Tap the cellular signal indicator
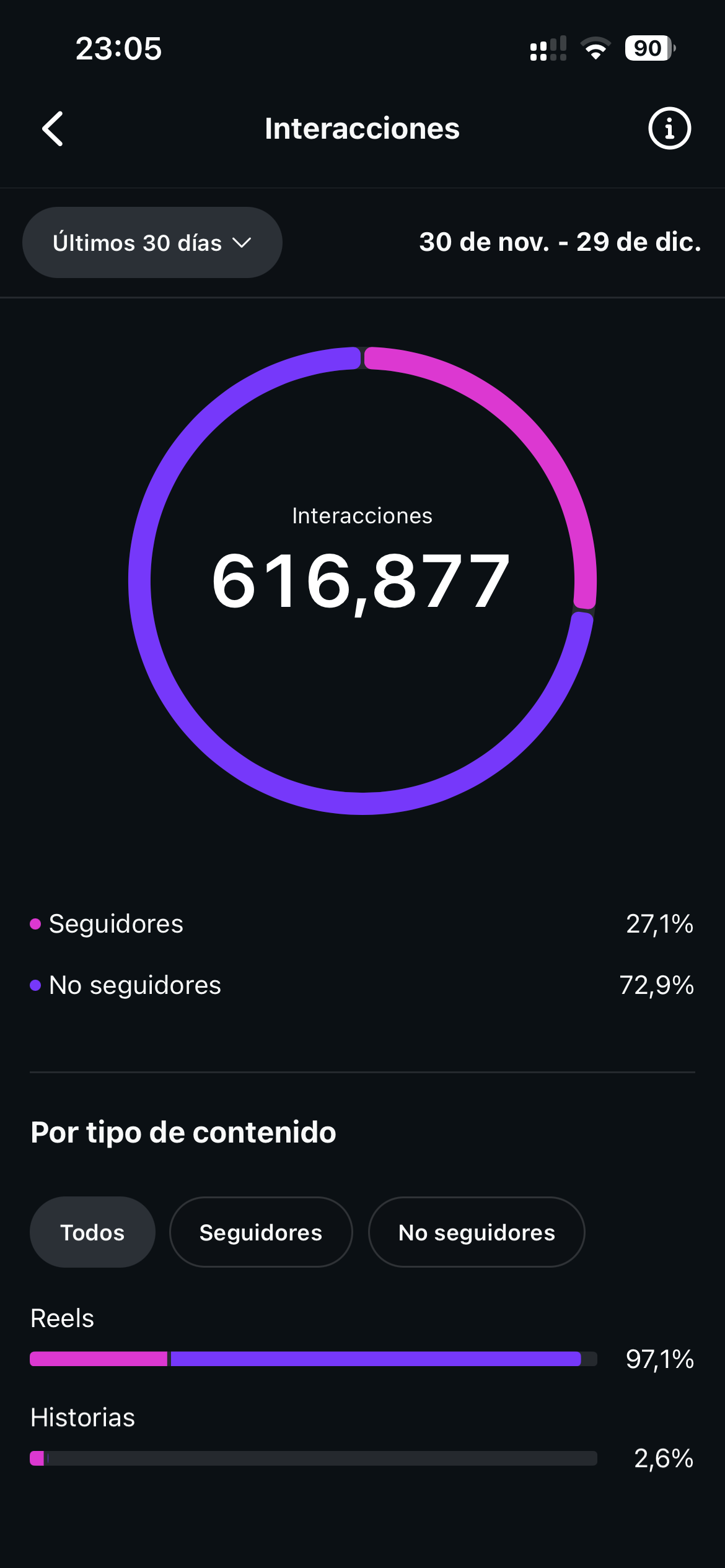The image size is (725, 1568). 548,48
